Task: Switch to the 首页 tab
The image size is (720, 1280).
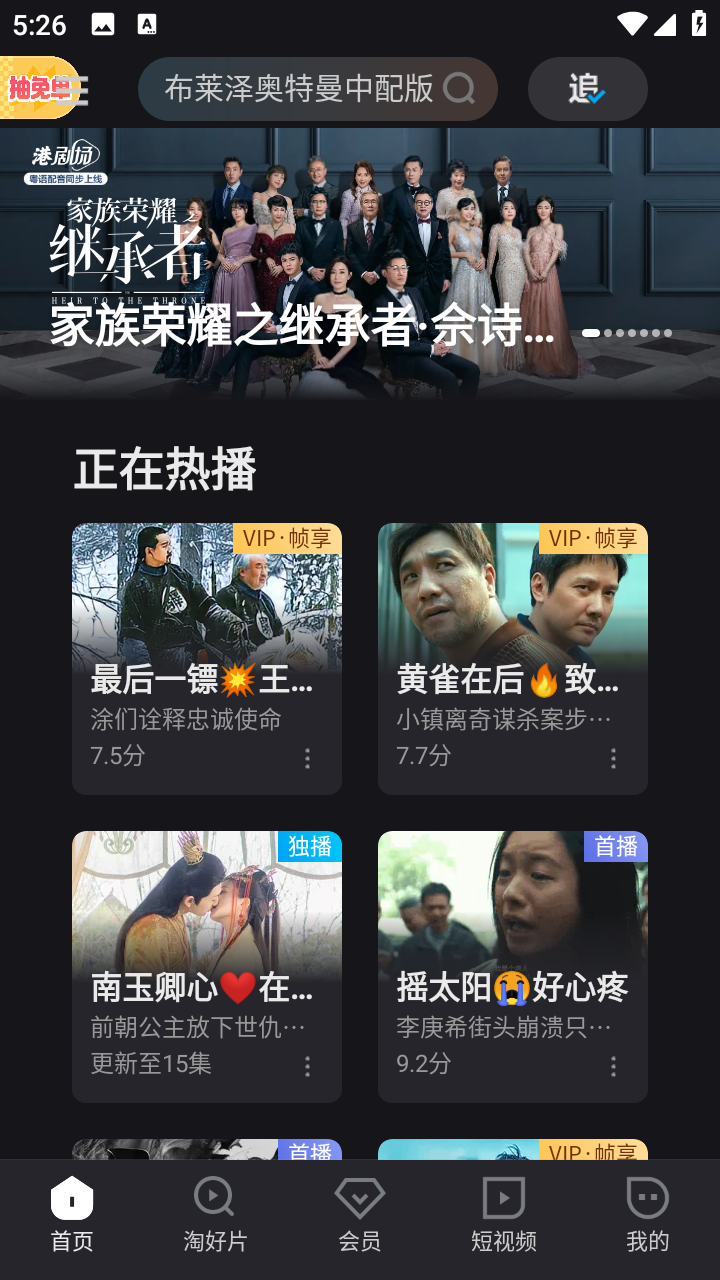Action: tap(72, 1214)
